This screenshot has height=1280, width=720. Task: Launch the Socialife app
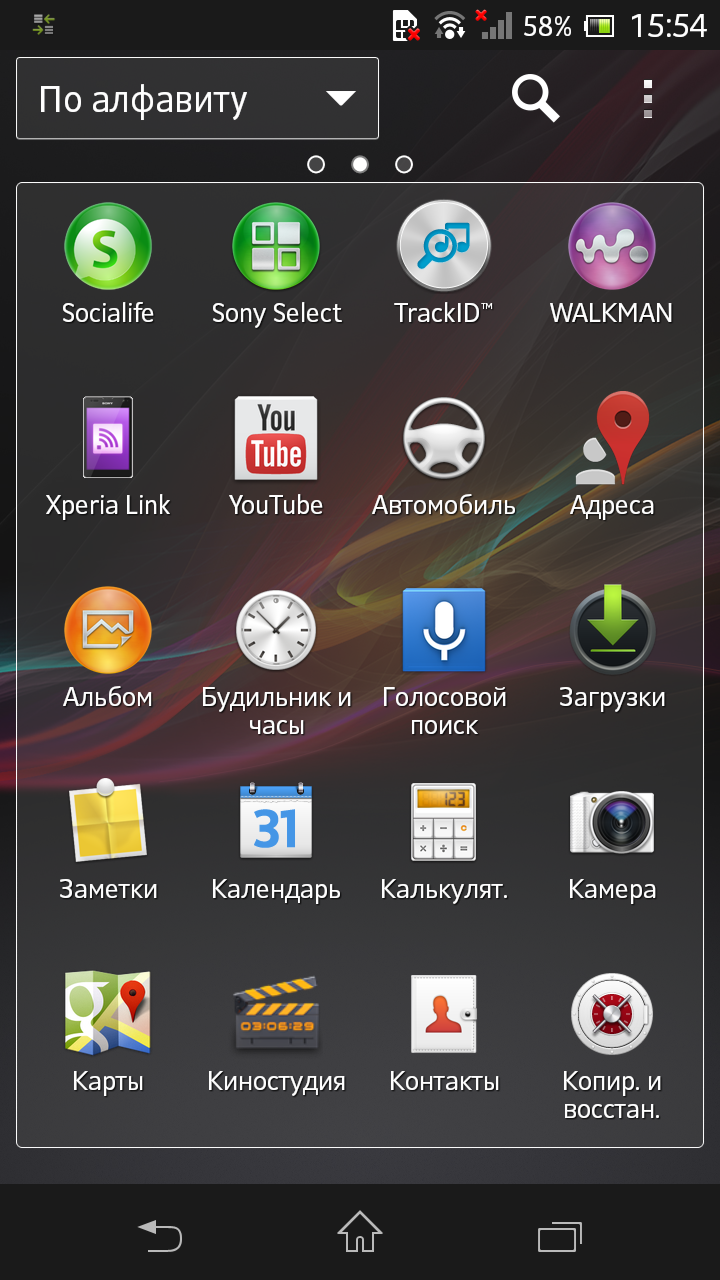[108, 247]
